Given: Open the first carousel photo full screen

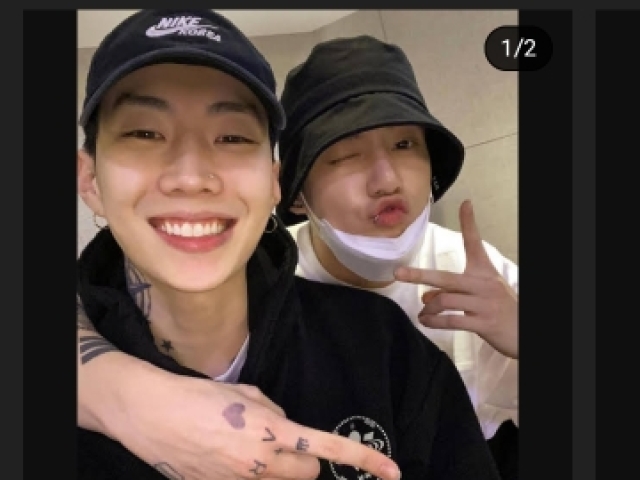Looking at the screenshot, I should point(297,245).
